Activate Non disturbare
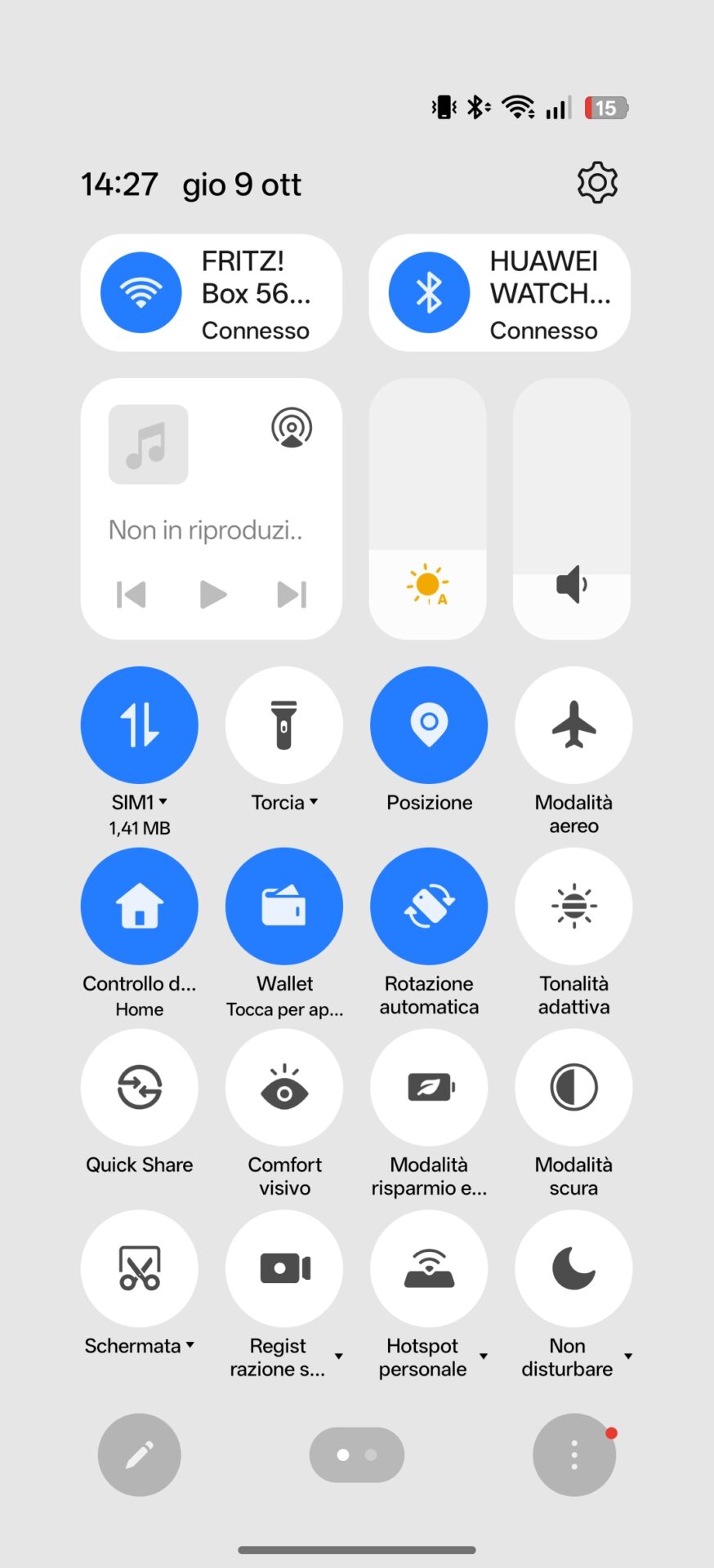Viewport: 714px width, 1568px height. click(x=573, y=1269)
